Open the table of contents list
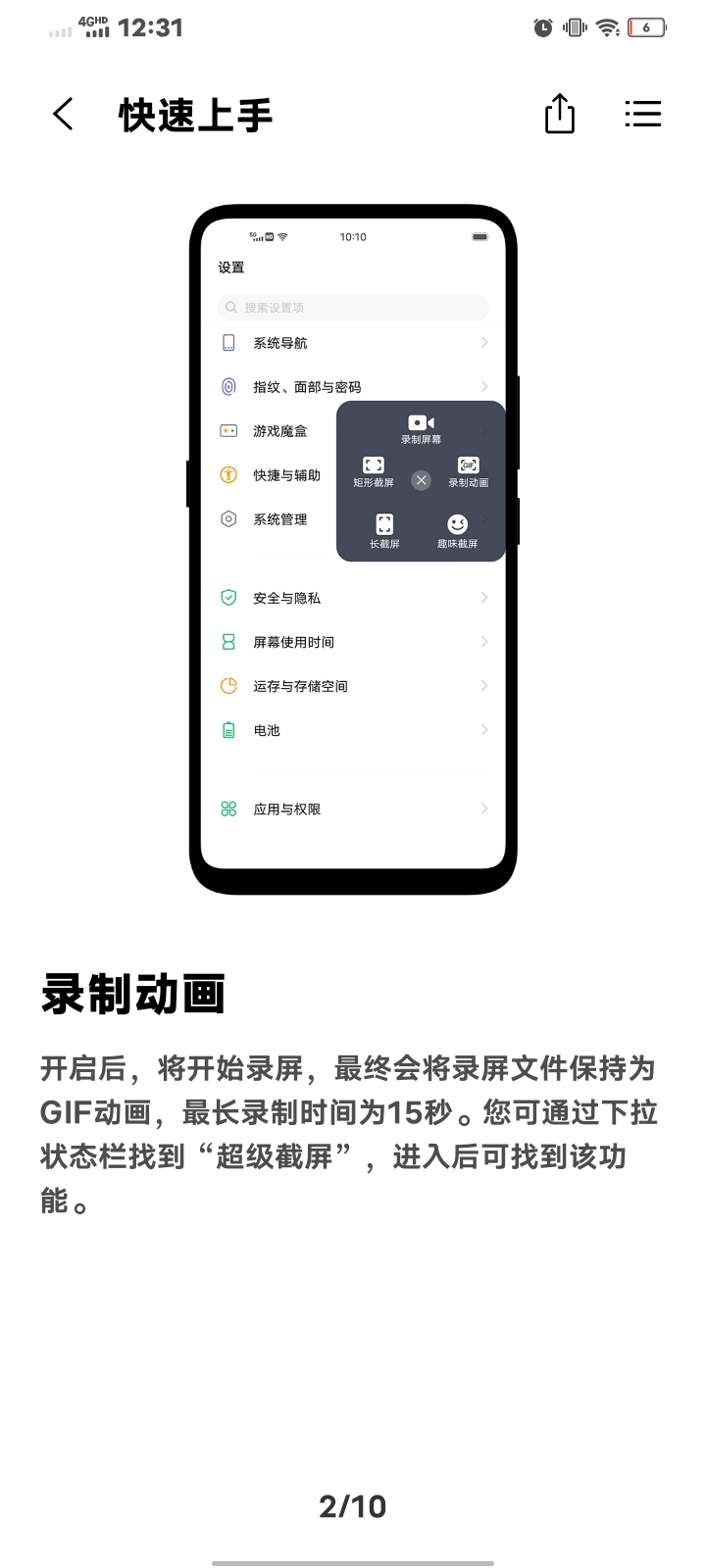Viewport: 706px width, 1568px height. (643, 115)
